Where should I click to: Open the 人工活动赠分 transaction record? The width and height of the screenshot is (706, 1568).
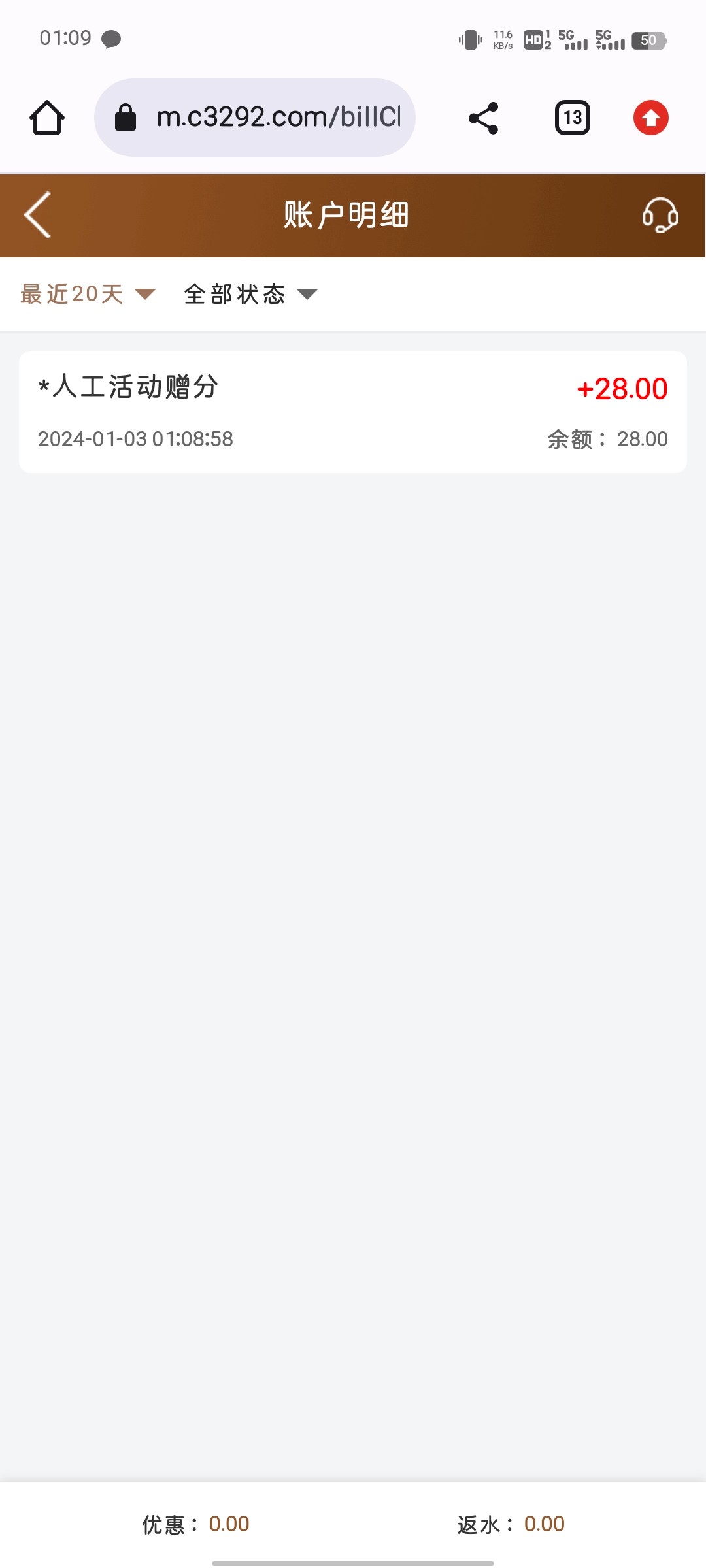[353, 412]
